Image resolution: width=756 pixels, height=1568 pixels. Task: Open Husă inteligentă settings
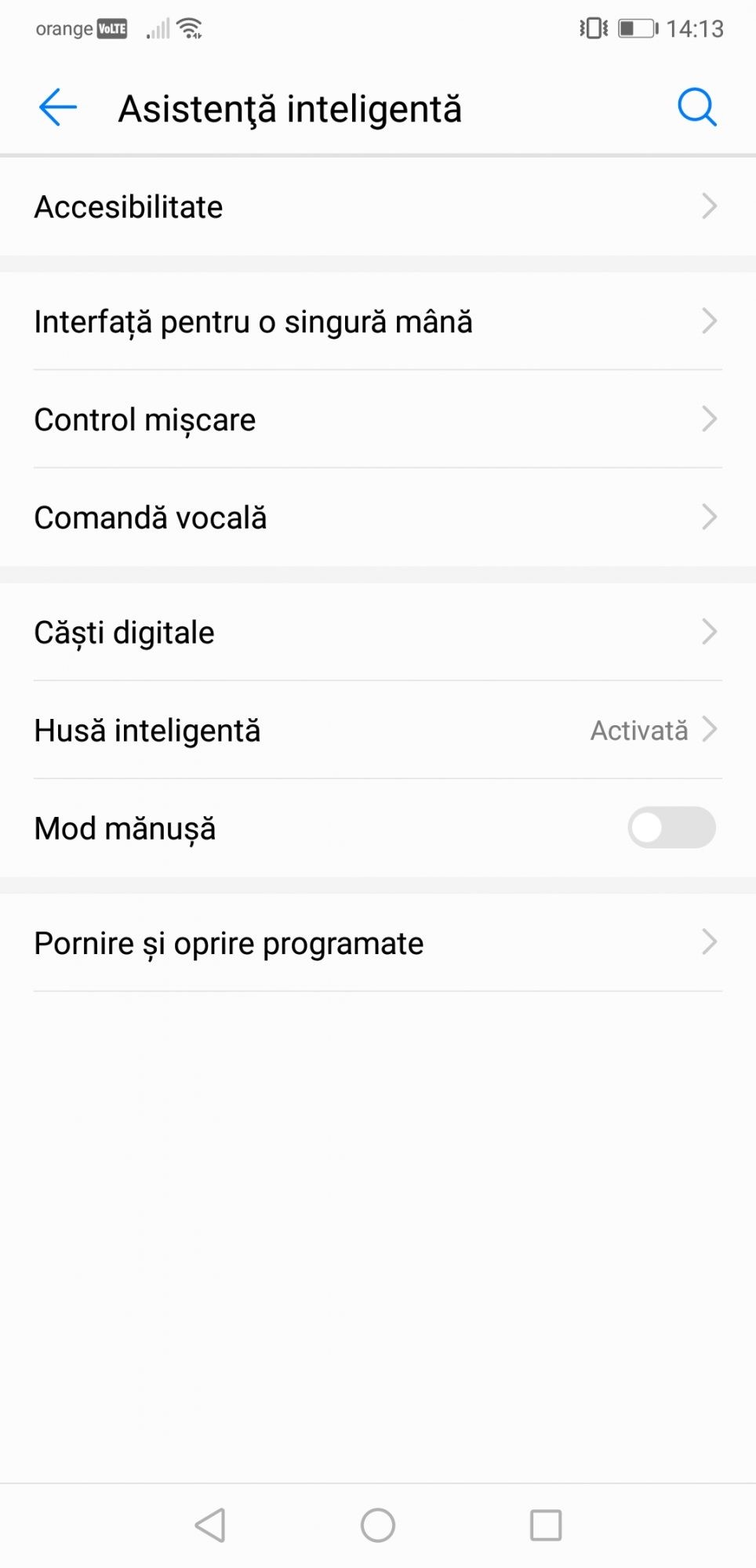point(376,730)
